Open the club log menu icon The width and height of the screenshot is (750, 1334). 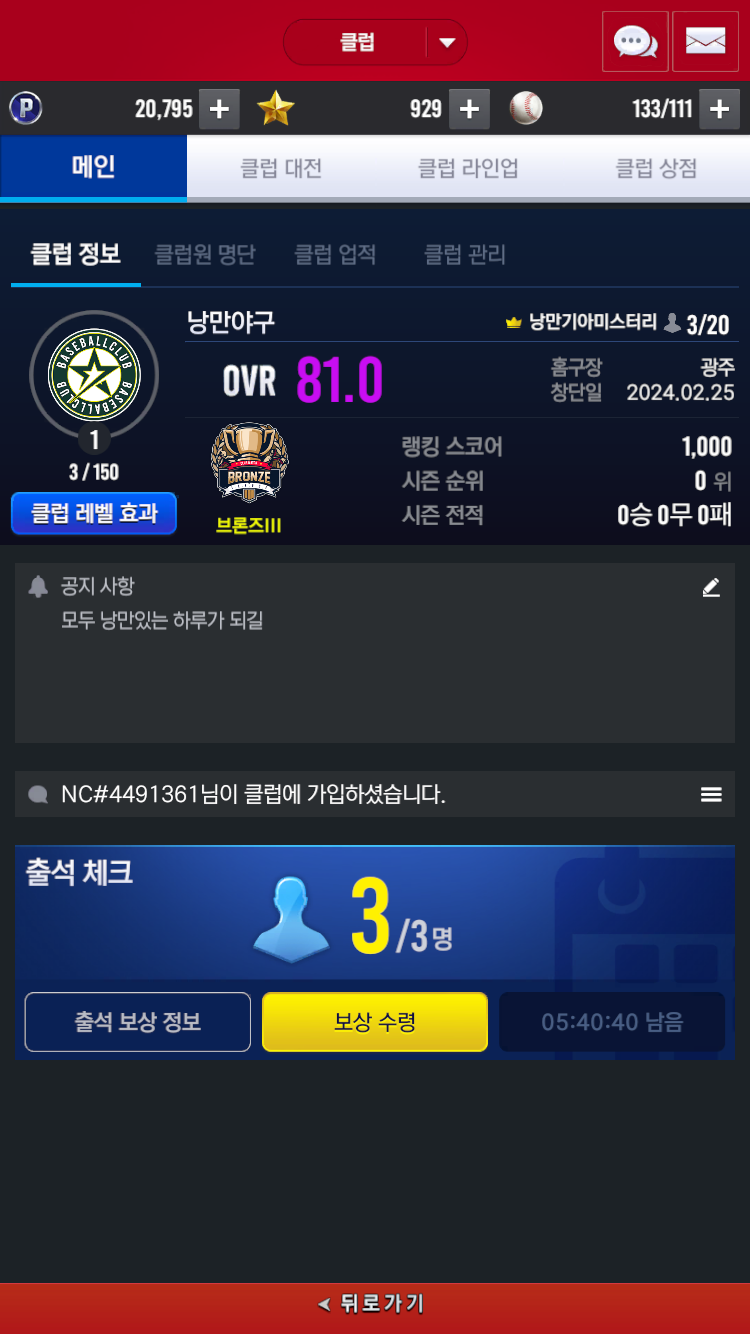(711, 794)
